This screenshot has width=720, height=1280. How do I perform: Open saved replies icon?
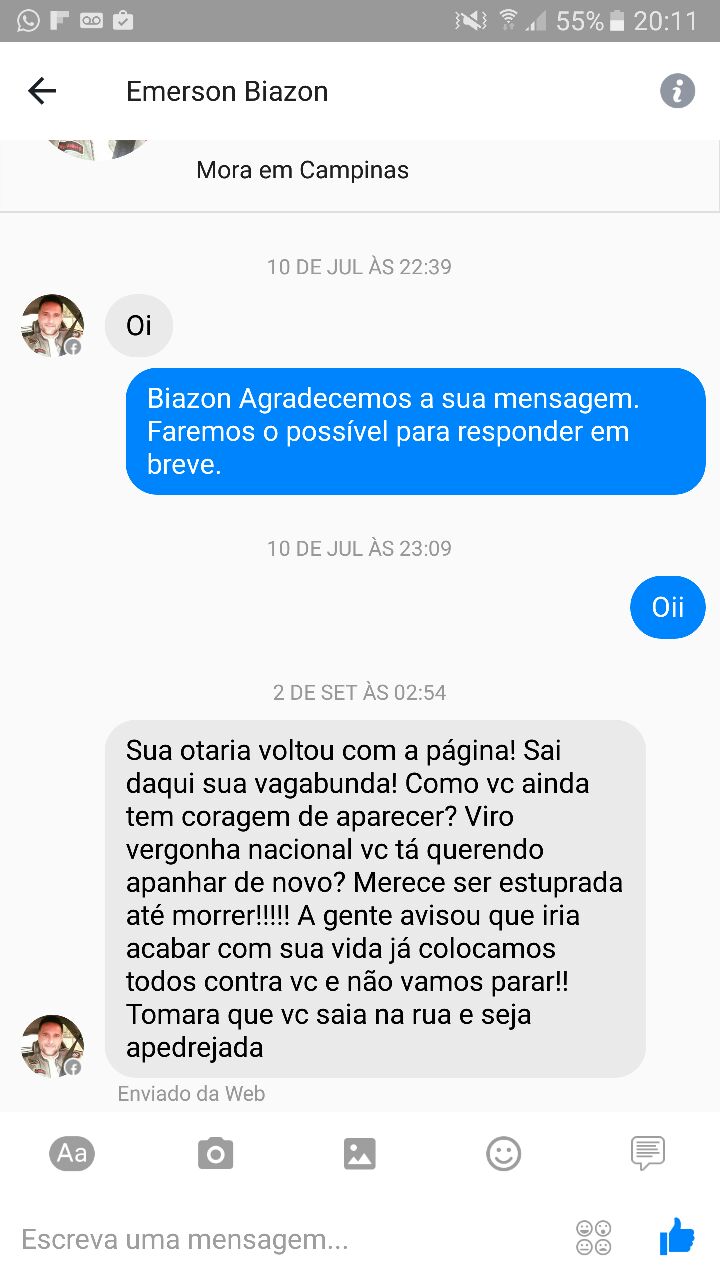647,1153
